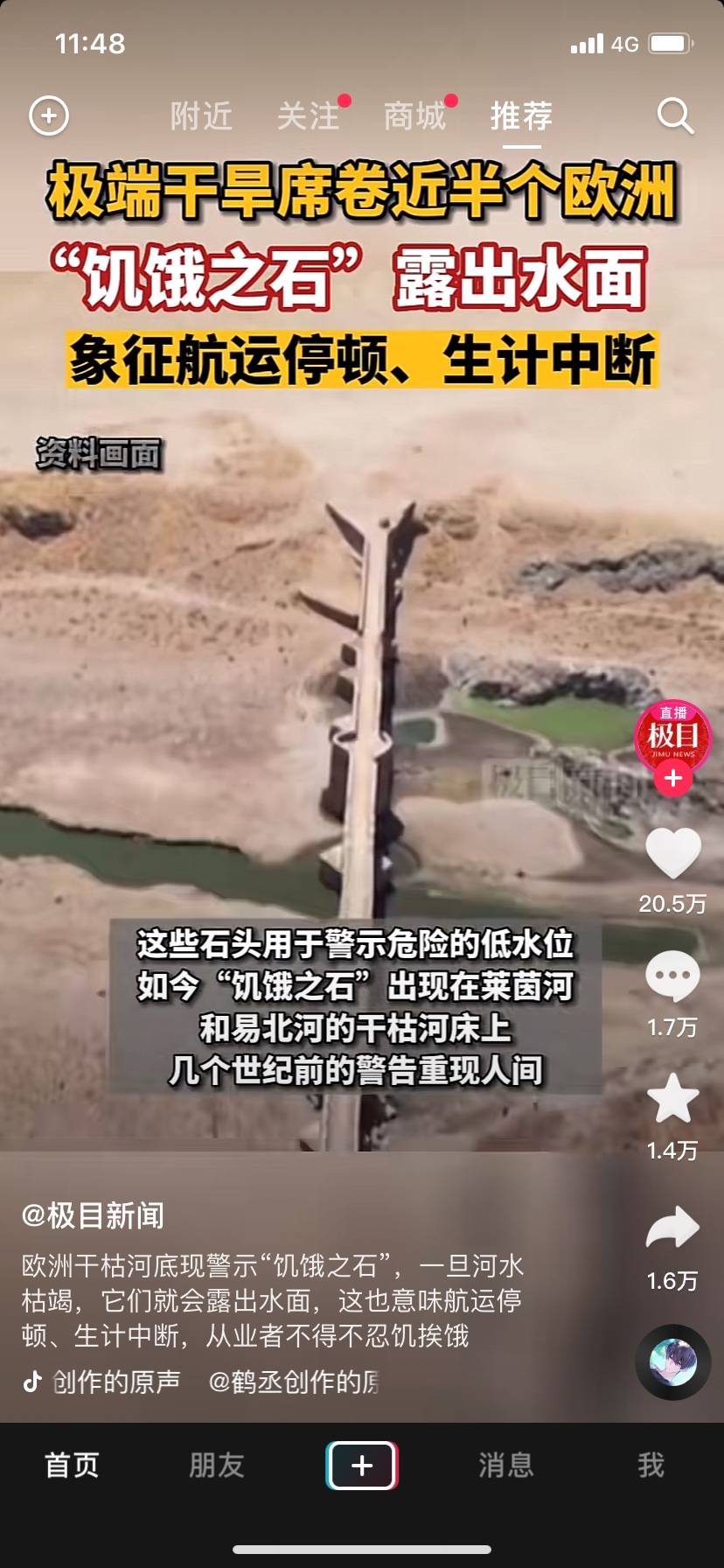Image resolution: width=724 pixels, height=1568 pixels.
Task: Like this video with the heart
Action: click(x=672, y=853)
